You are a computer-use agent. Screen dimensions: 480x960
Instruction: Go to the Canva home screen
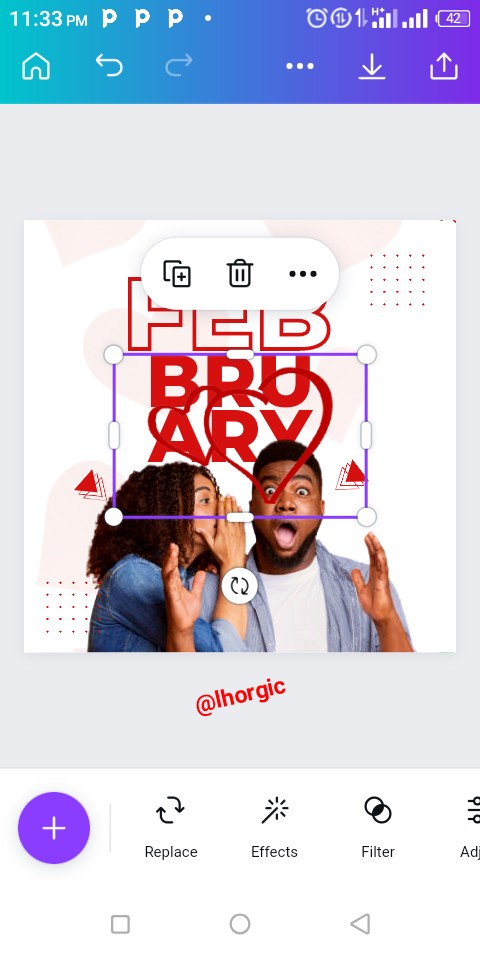(36, 66)
